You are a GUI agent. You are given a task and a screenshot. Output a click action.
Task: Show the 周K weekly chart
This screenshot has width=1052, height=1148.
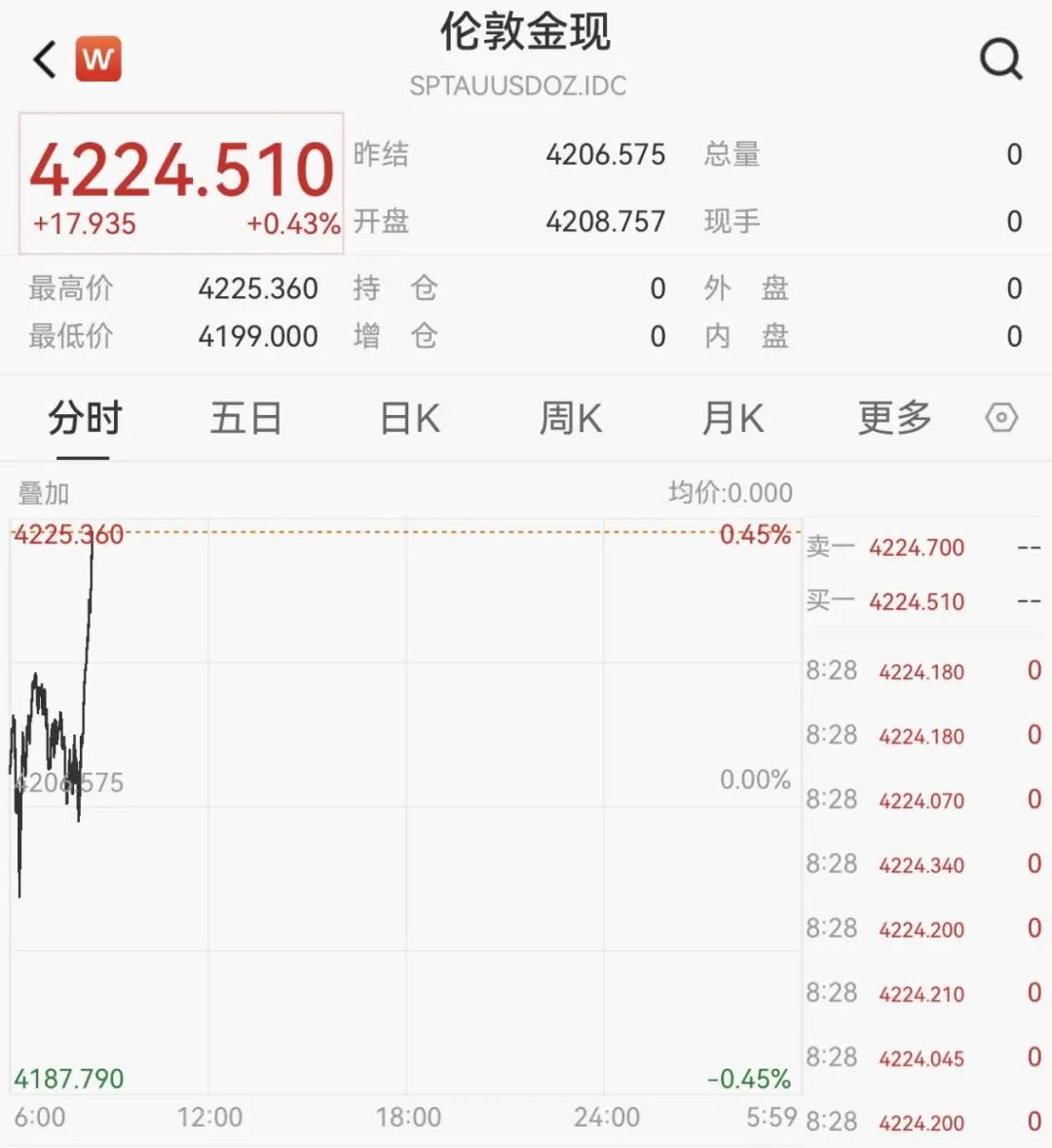pyautogui.click(x=571, y=419)
